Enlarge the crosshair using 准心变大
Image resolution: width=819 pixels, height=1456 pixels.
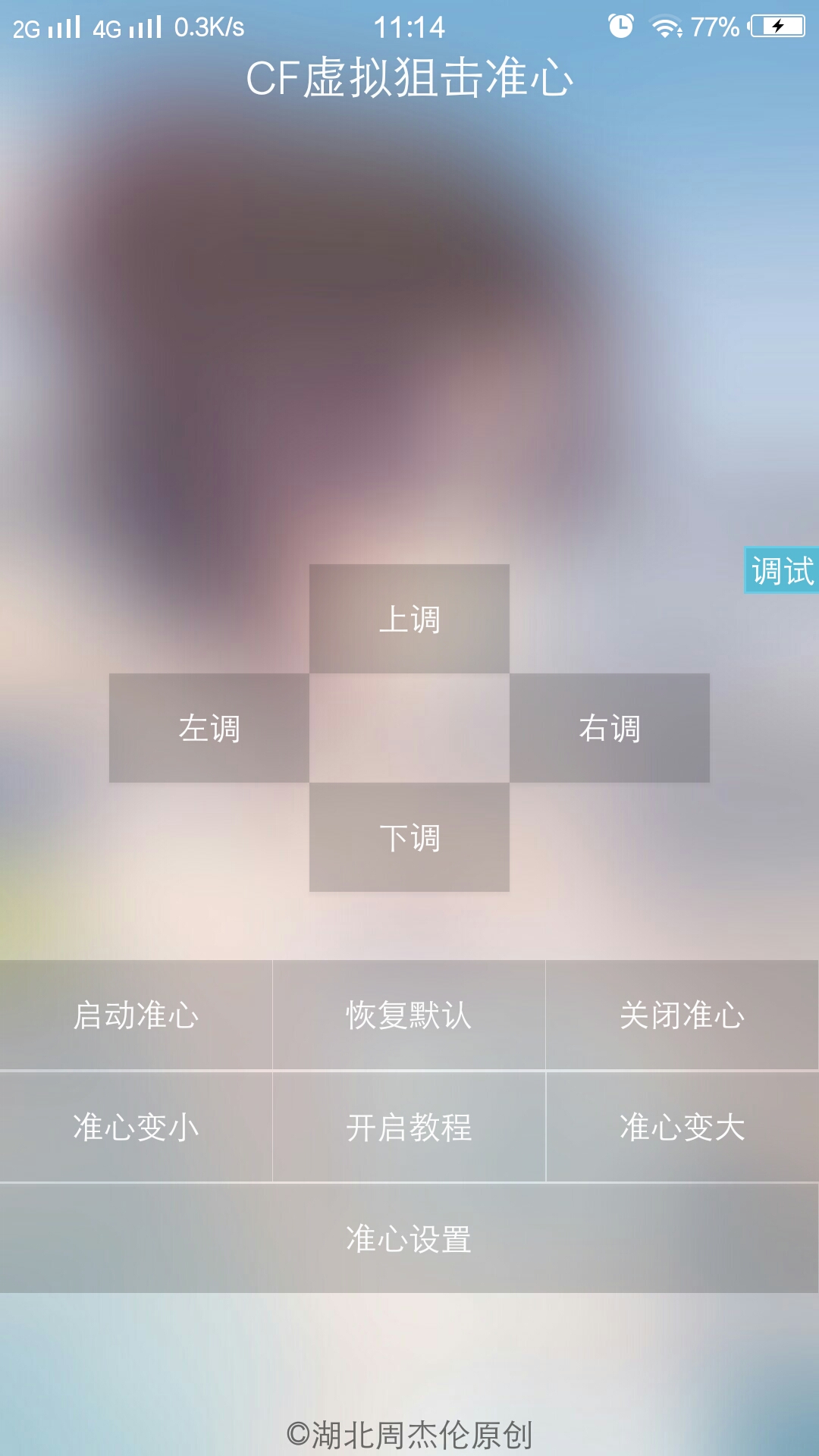(682, 1127)
